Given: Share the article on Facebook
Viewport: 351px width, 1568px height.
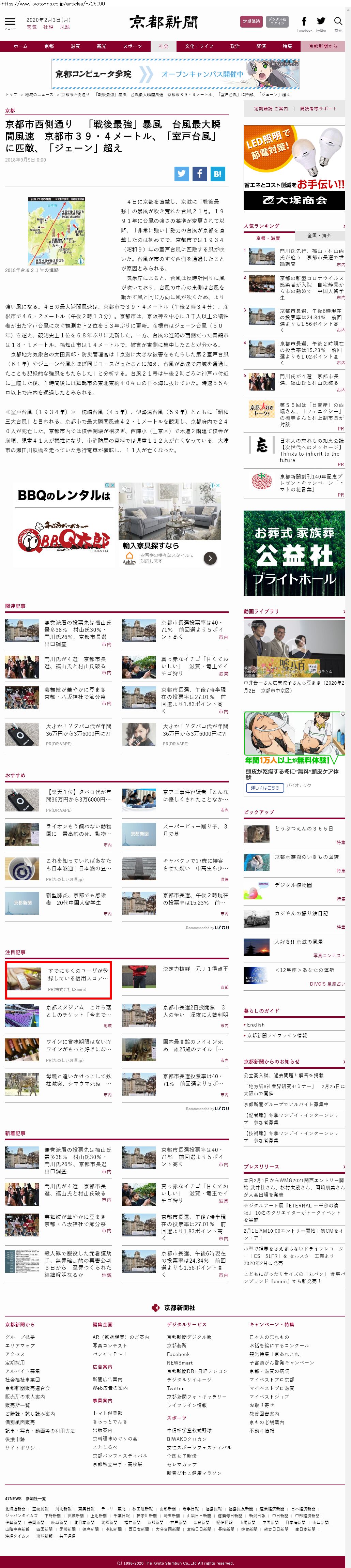Looking at the screenshot, I should 200,174.
